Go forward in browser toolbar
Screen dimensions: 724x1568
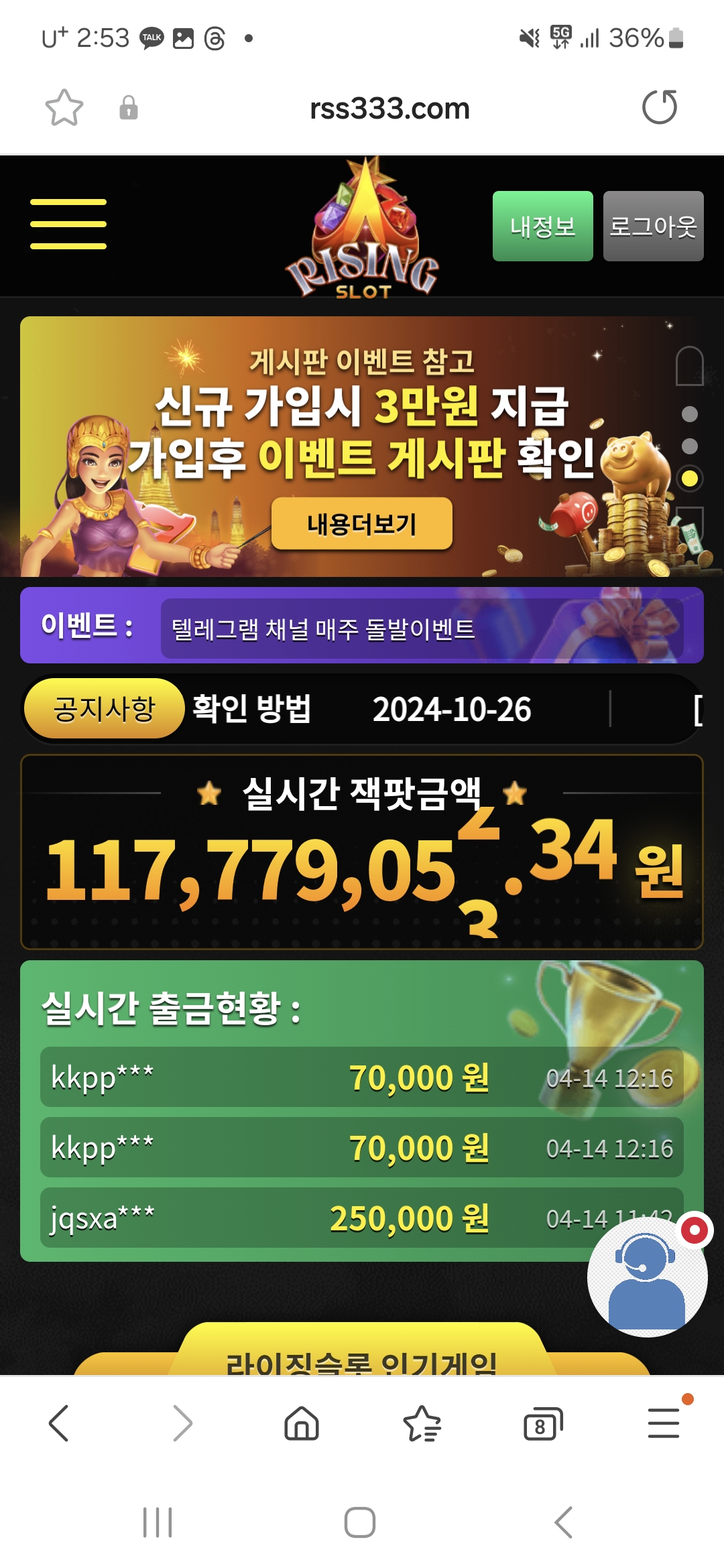(182, 1423)
